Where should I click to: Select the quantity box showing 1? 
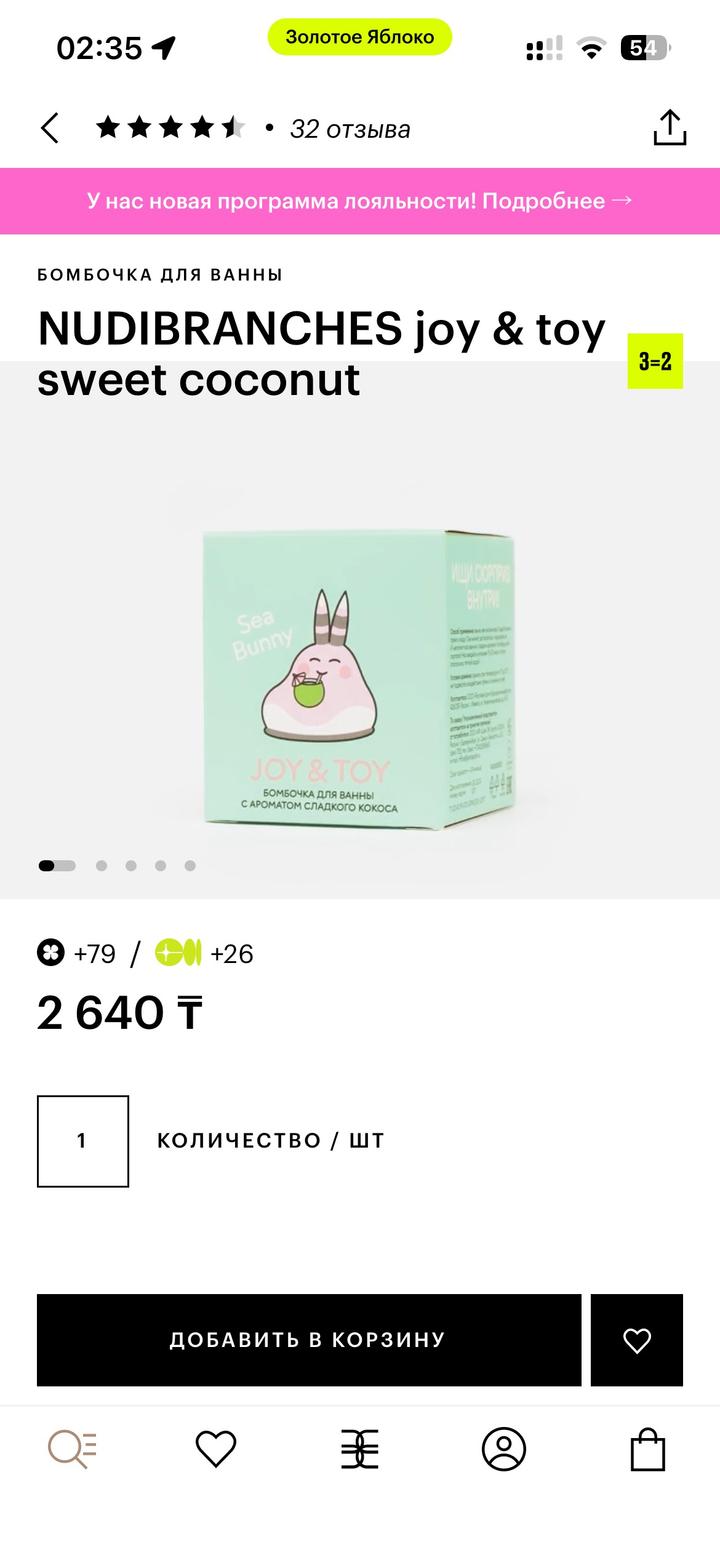coord(83,1141)
